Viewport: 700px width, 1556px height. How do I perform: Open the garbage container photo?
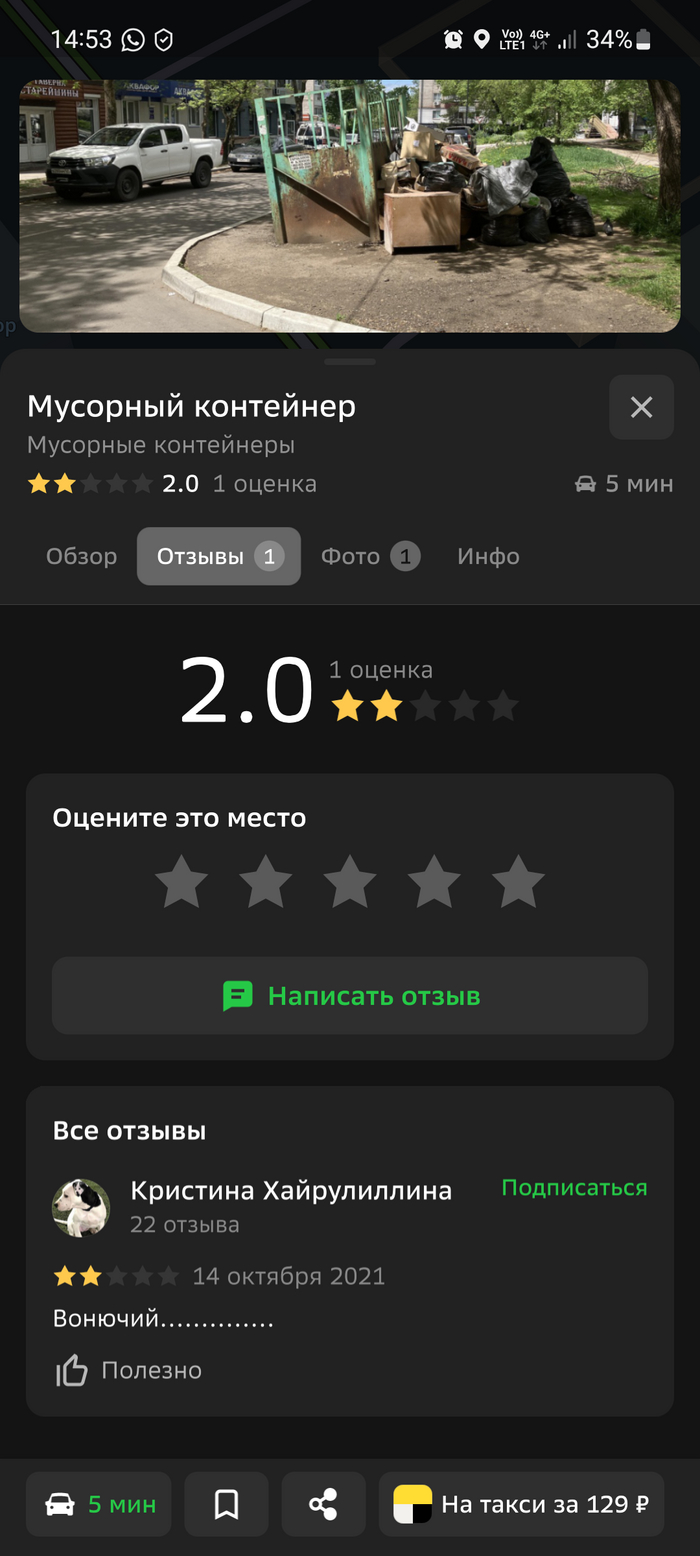click(x=350, y=206)
